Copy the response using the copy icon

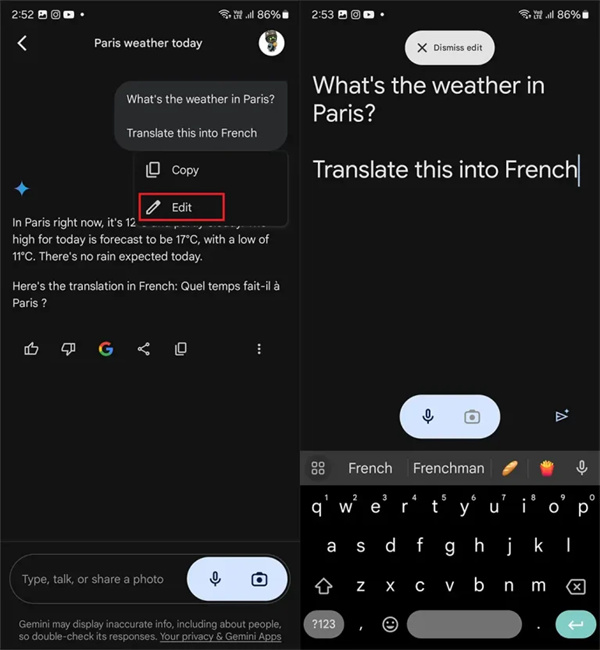181,349
